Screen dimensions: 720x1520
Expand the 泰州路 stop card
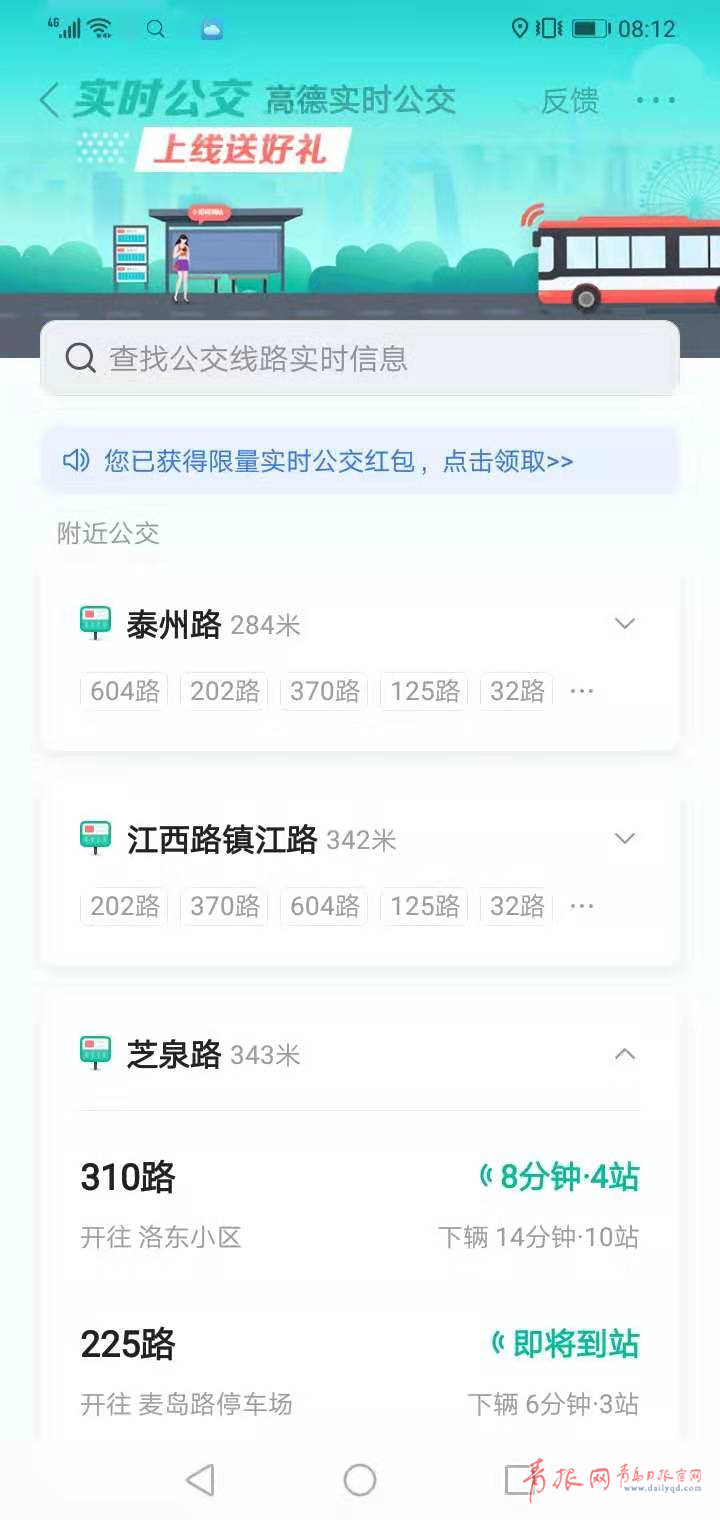tap(625, 624)
